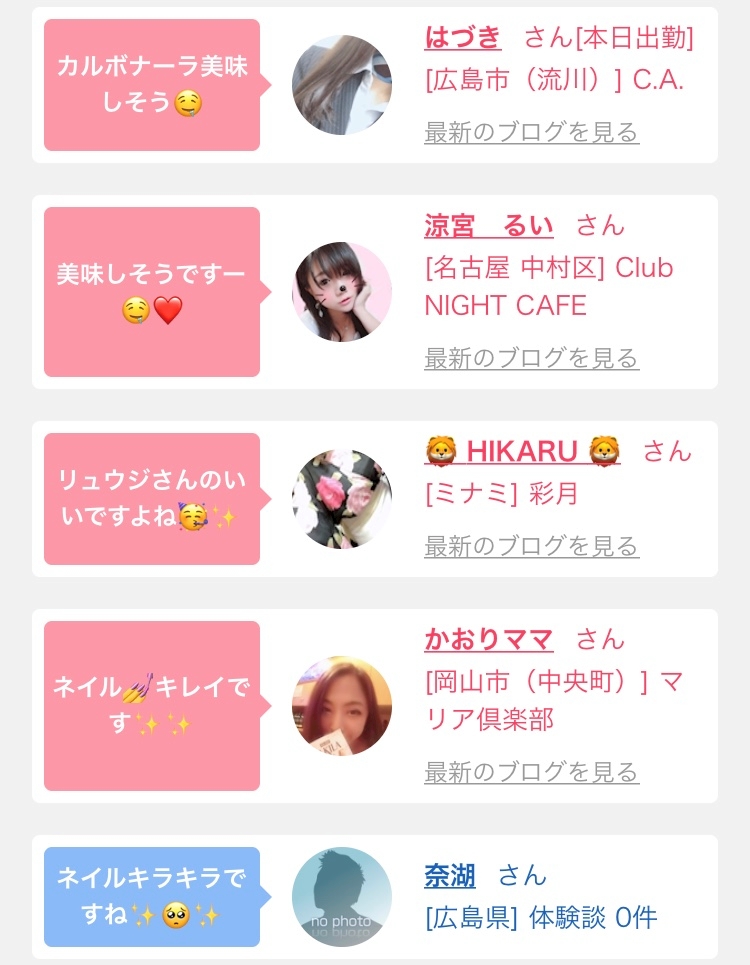Open 奈湖's profile name link
The image size is (750, 965).
(x=450, y=876)
